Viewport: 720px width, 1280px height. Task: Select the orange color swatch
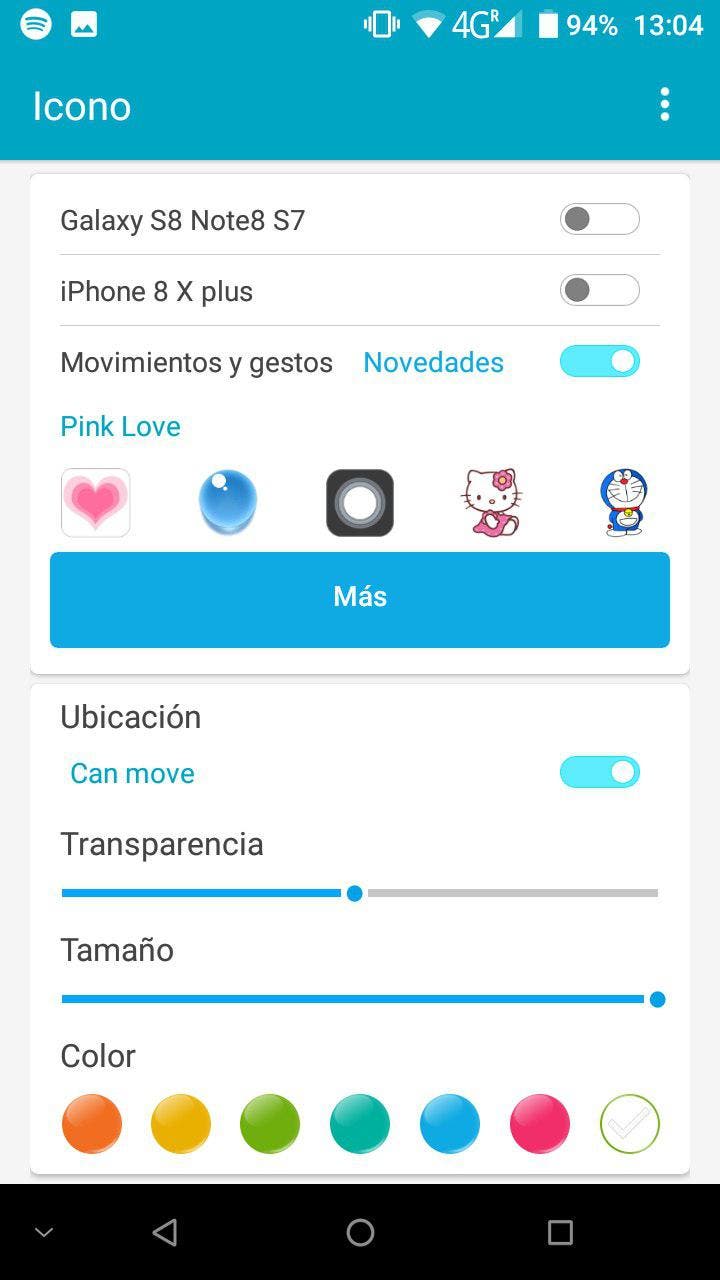coord(91,1123)
